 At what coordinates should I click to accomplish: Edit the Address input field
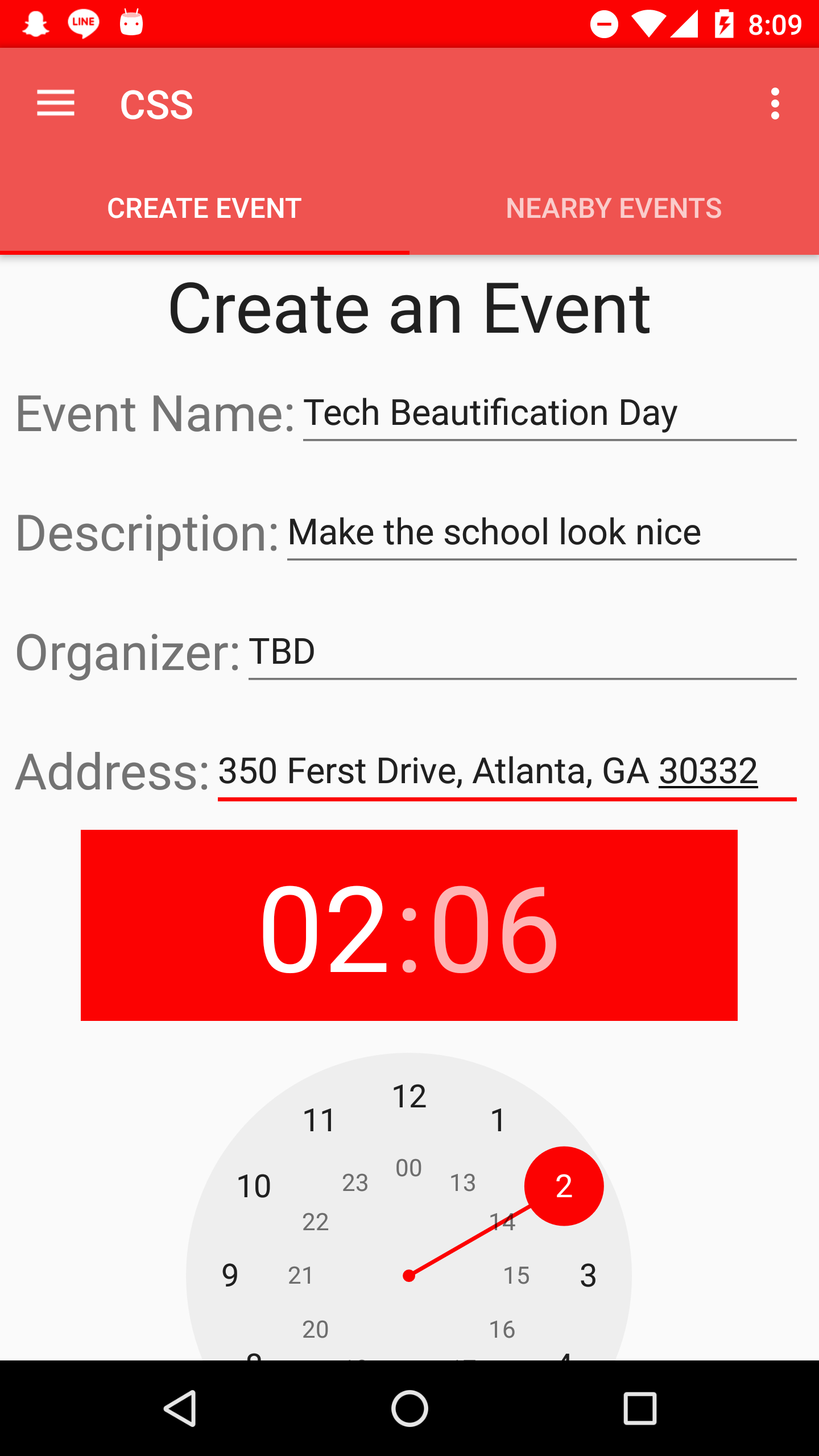point(507,771)
